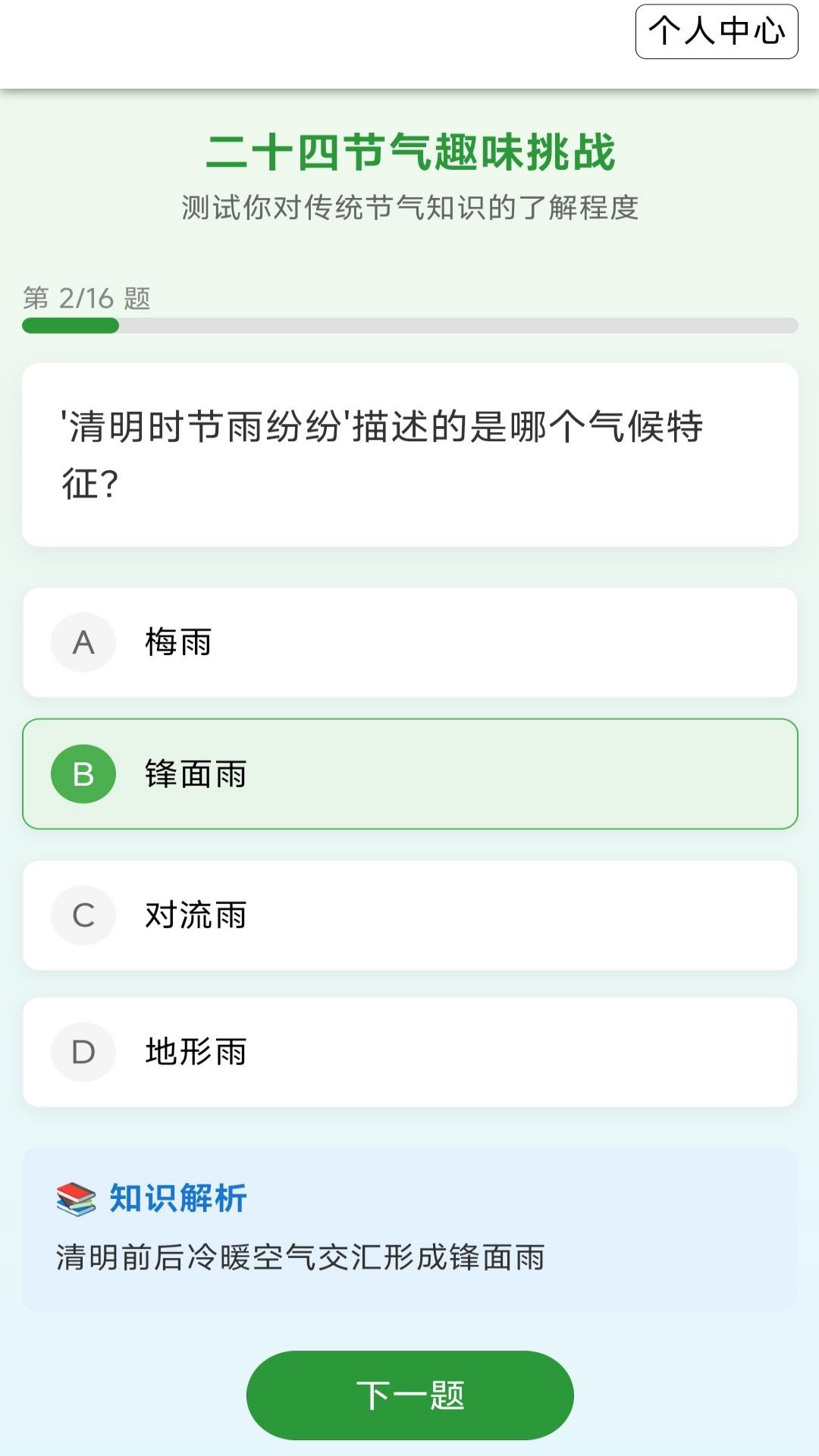Click the quiz progress bar
The image size is (819, 1456).
pos(409,326)
